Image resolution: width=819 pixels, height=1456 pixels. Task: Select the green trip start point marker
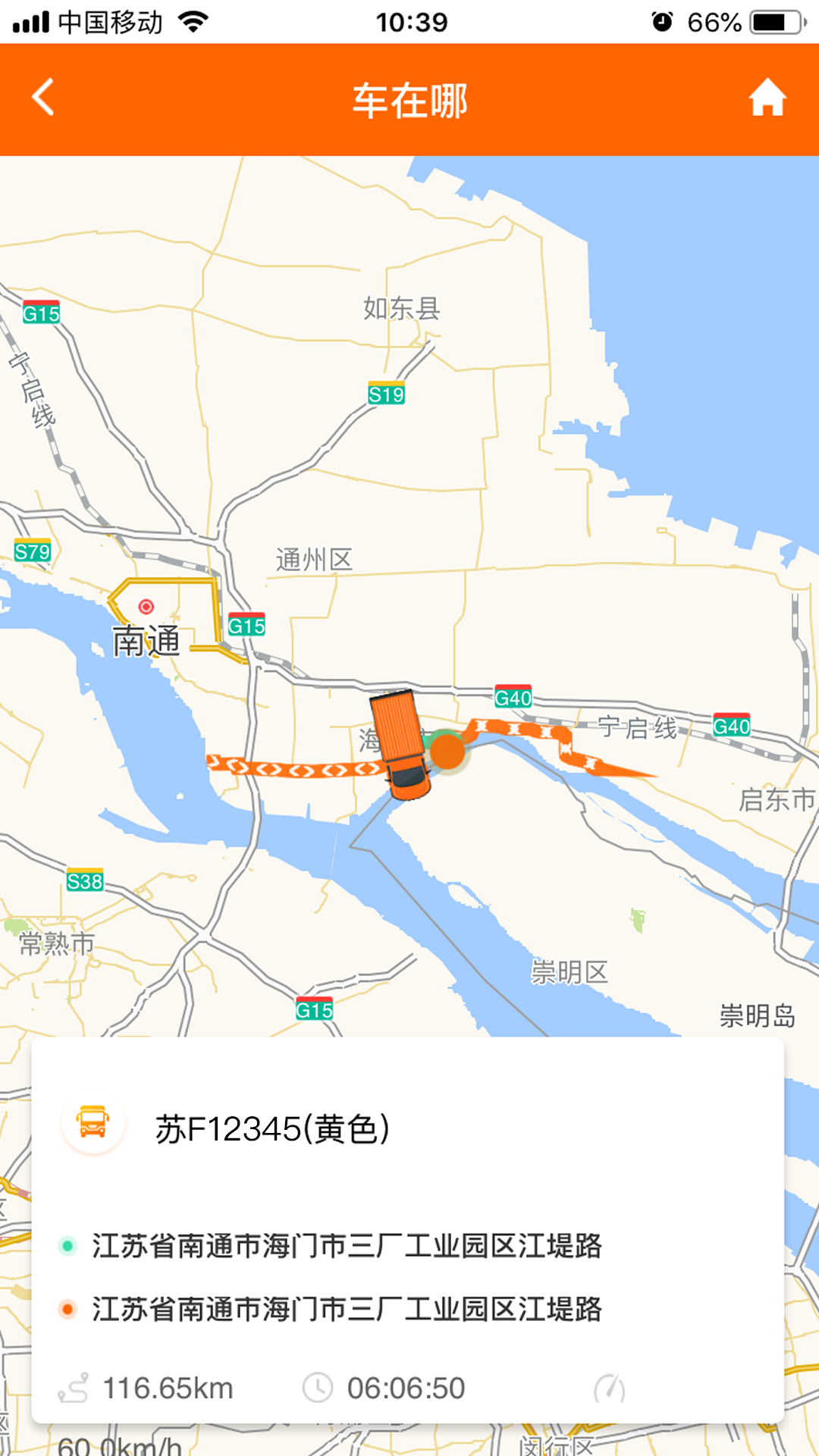pyautogui.click(x=432, y=733)
